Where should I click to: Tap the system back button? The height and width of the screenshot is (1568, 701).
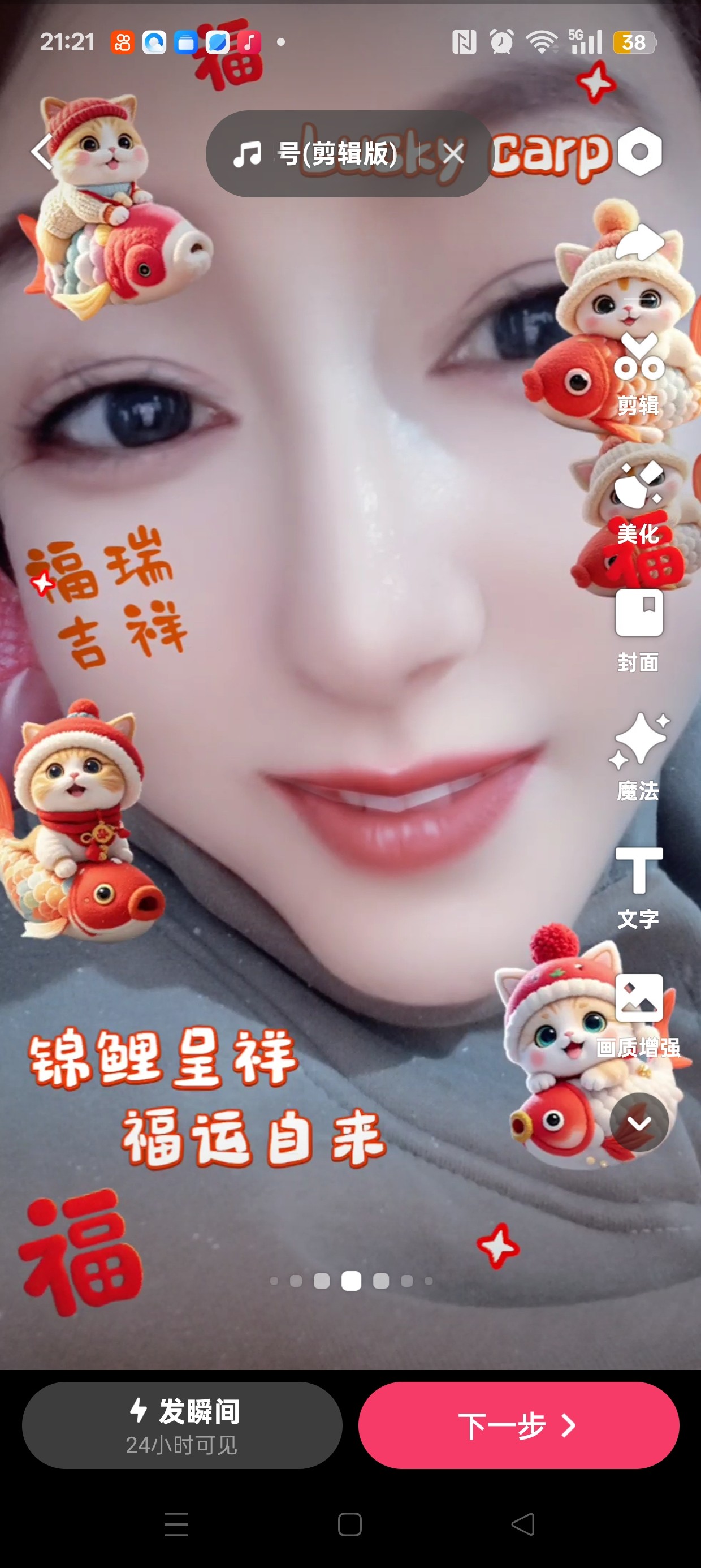pos(523,1524)
